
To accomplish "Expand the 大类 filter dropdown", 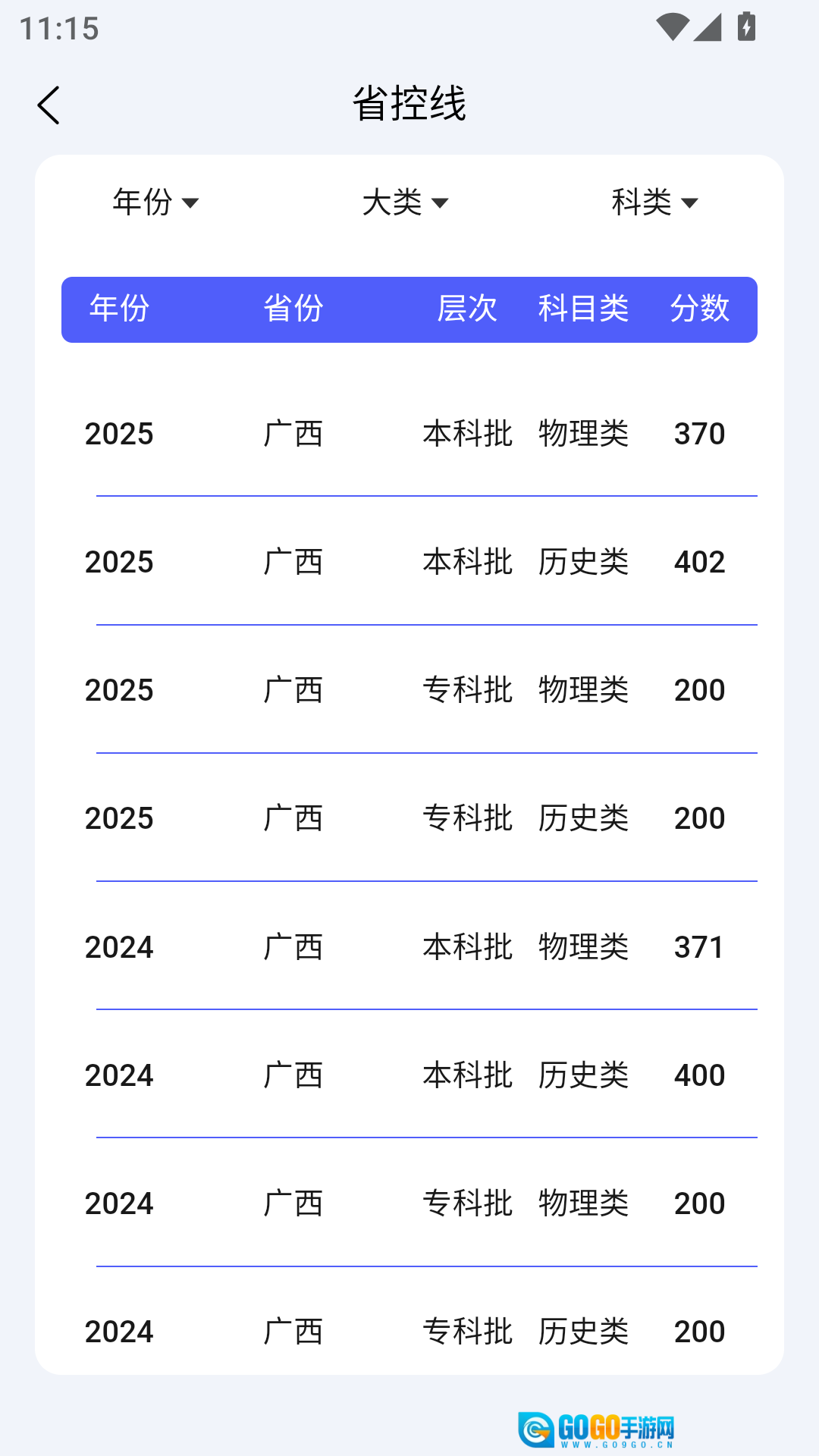I will pos(406,202).
